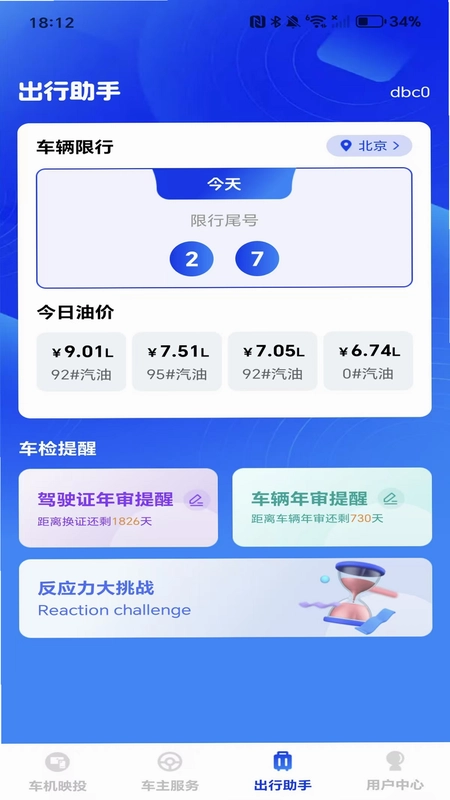Switch to the 车机映投 tab
The height and width of the screenshot is (800, 450).
pos(57,771)
